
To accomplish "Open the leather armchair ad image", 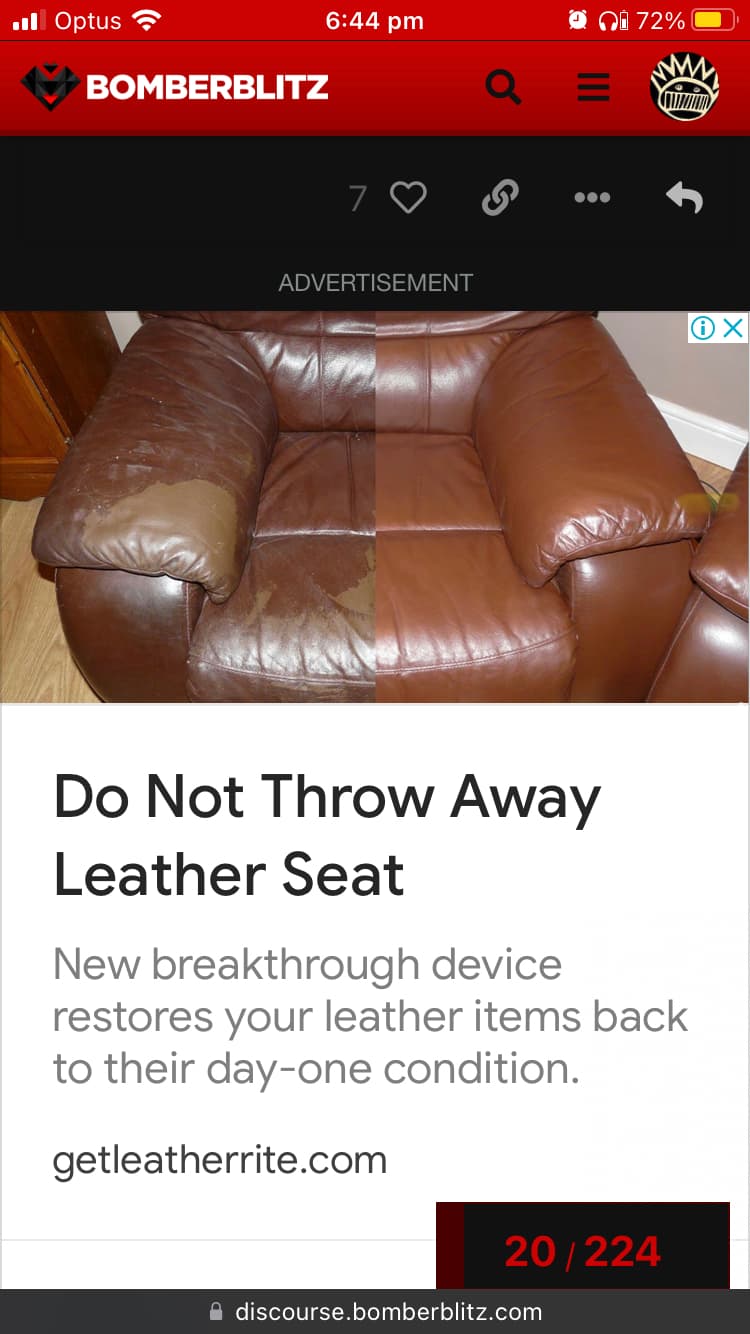I will click(375, 507).
